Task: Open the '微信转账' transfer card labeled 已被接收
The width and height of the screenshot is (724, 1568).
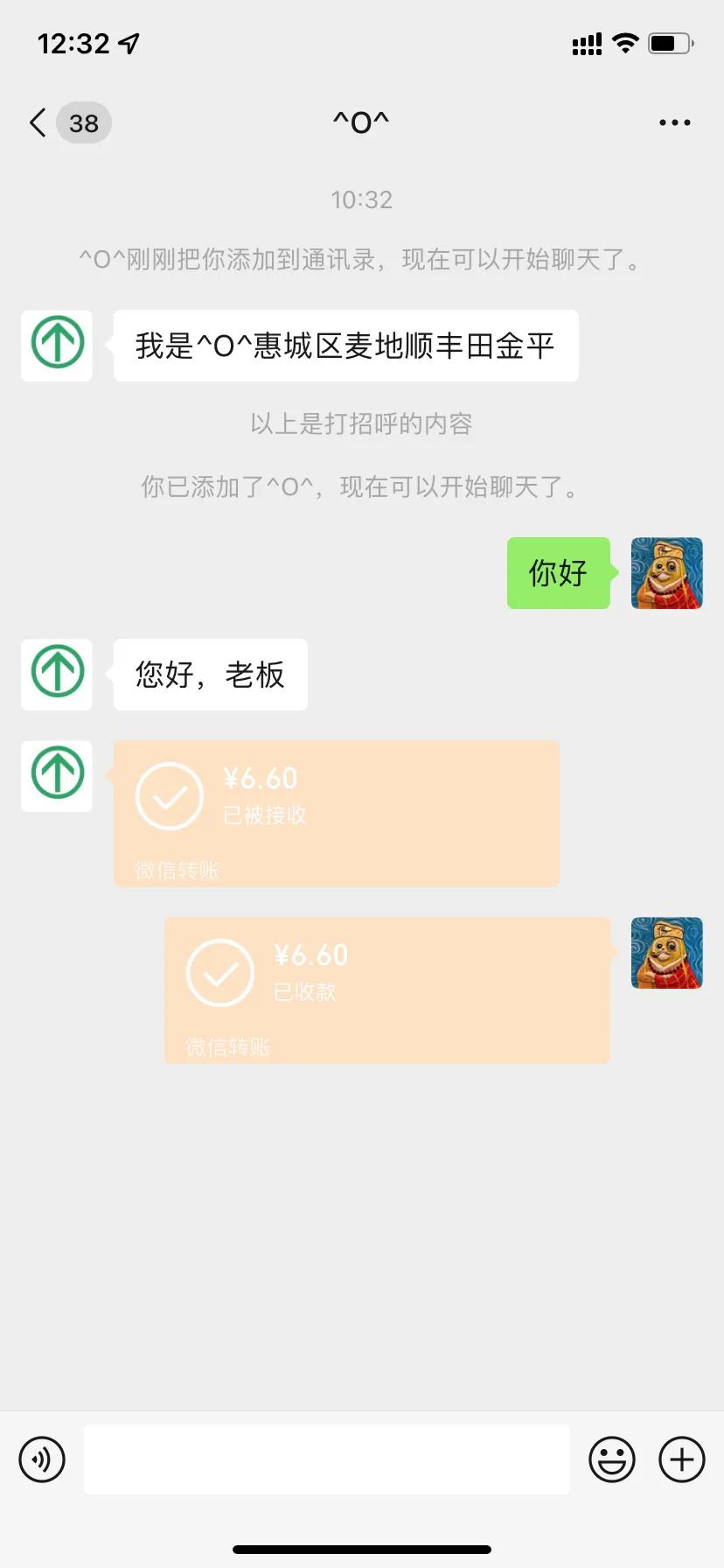Action: point(335,812)
